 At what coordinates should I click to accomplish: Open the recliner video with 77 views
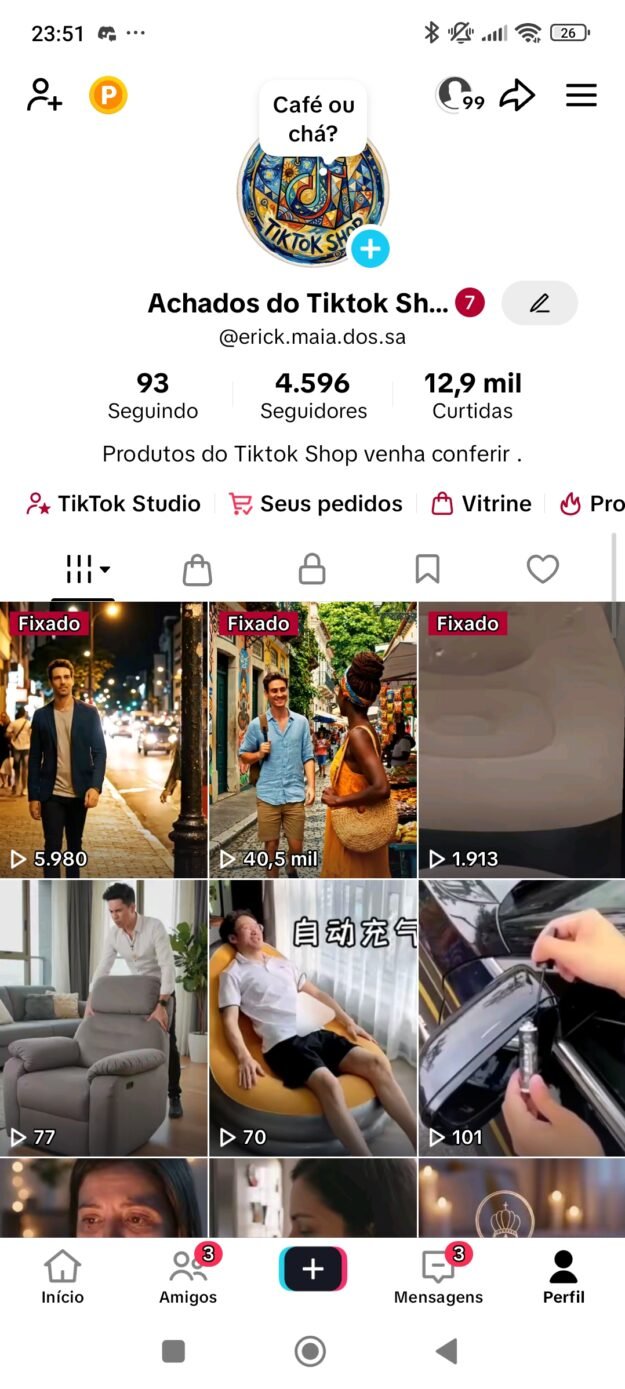pyautogui.click(x=103, y=1018)
